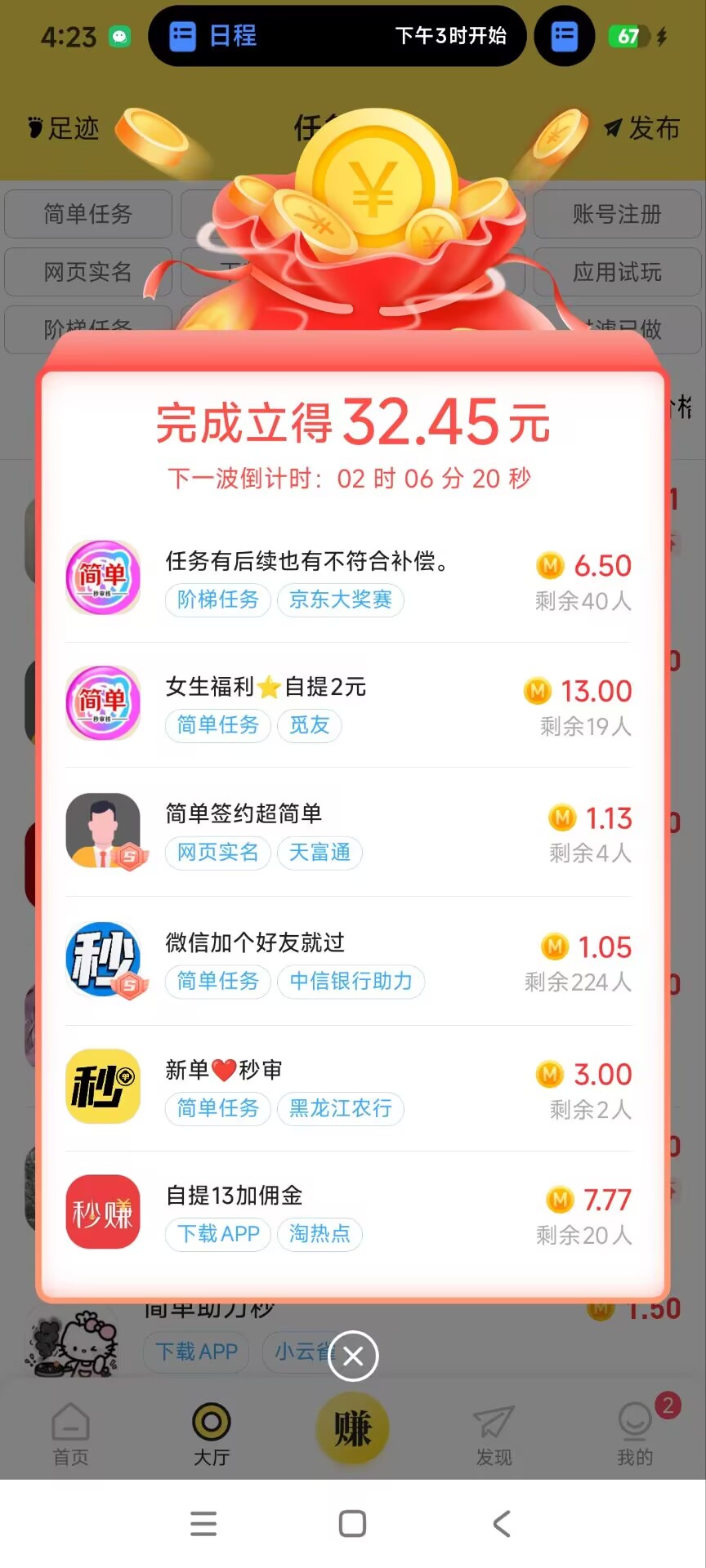Select the 简单任务 filter chip

coord(87,214)
